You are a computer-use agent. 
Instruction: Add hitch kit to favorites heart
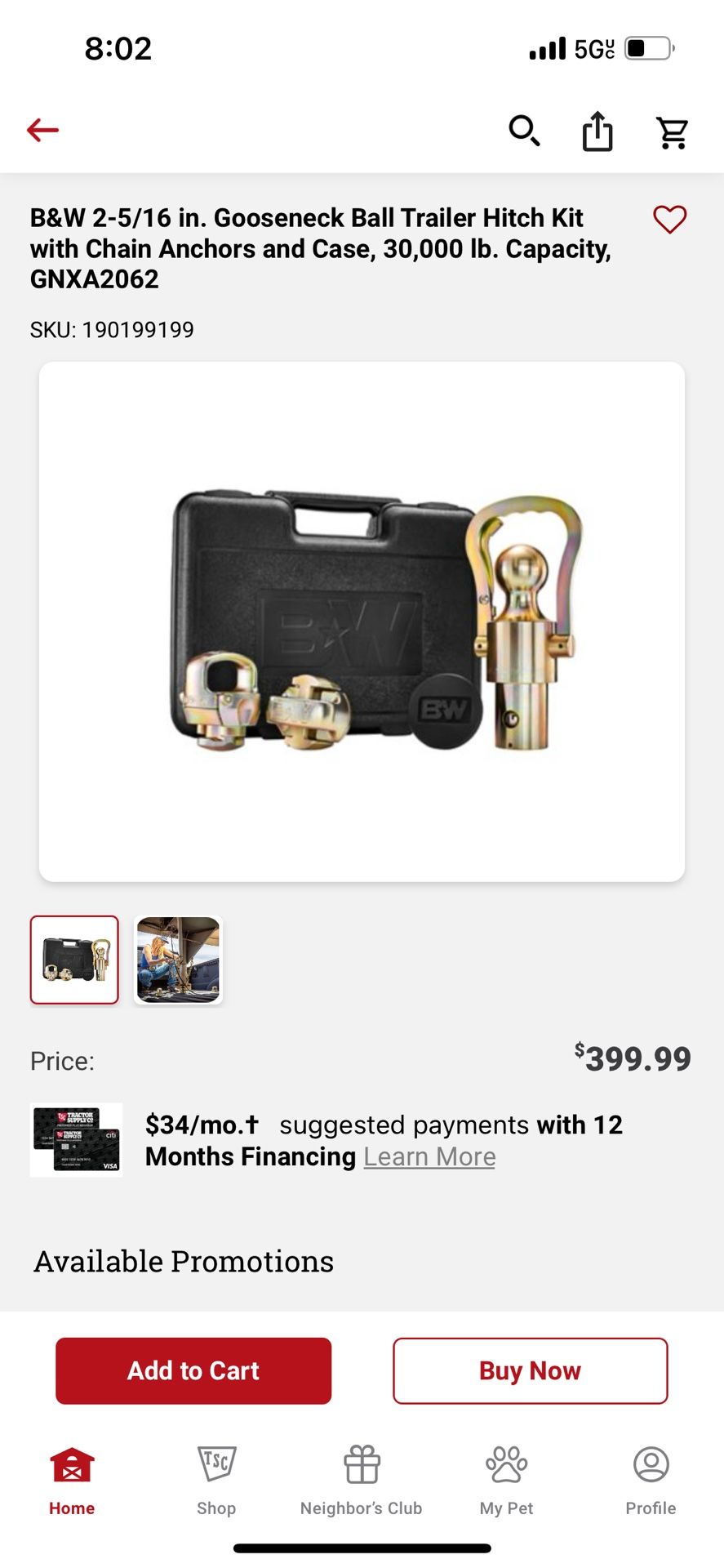point(669,220)
